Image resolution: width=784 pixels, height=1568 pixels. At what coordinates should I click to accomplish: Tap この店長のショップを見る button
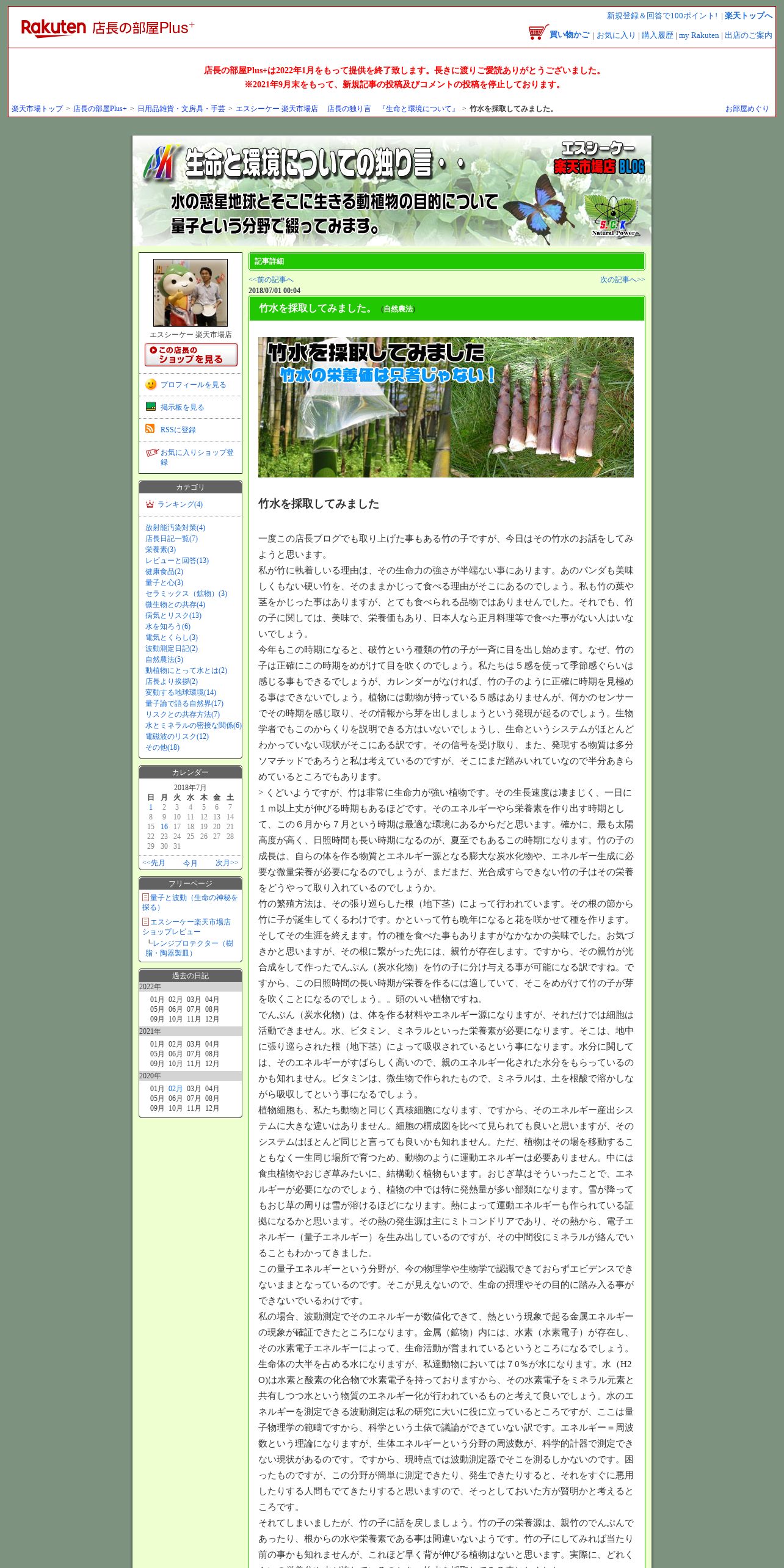click(x=191, y=355)
